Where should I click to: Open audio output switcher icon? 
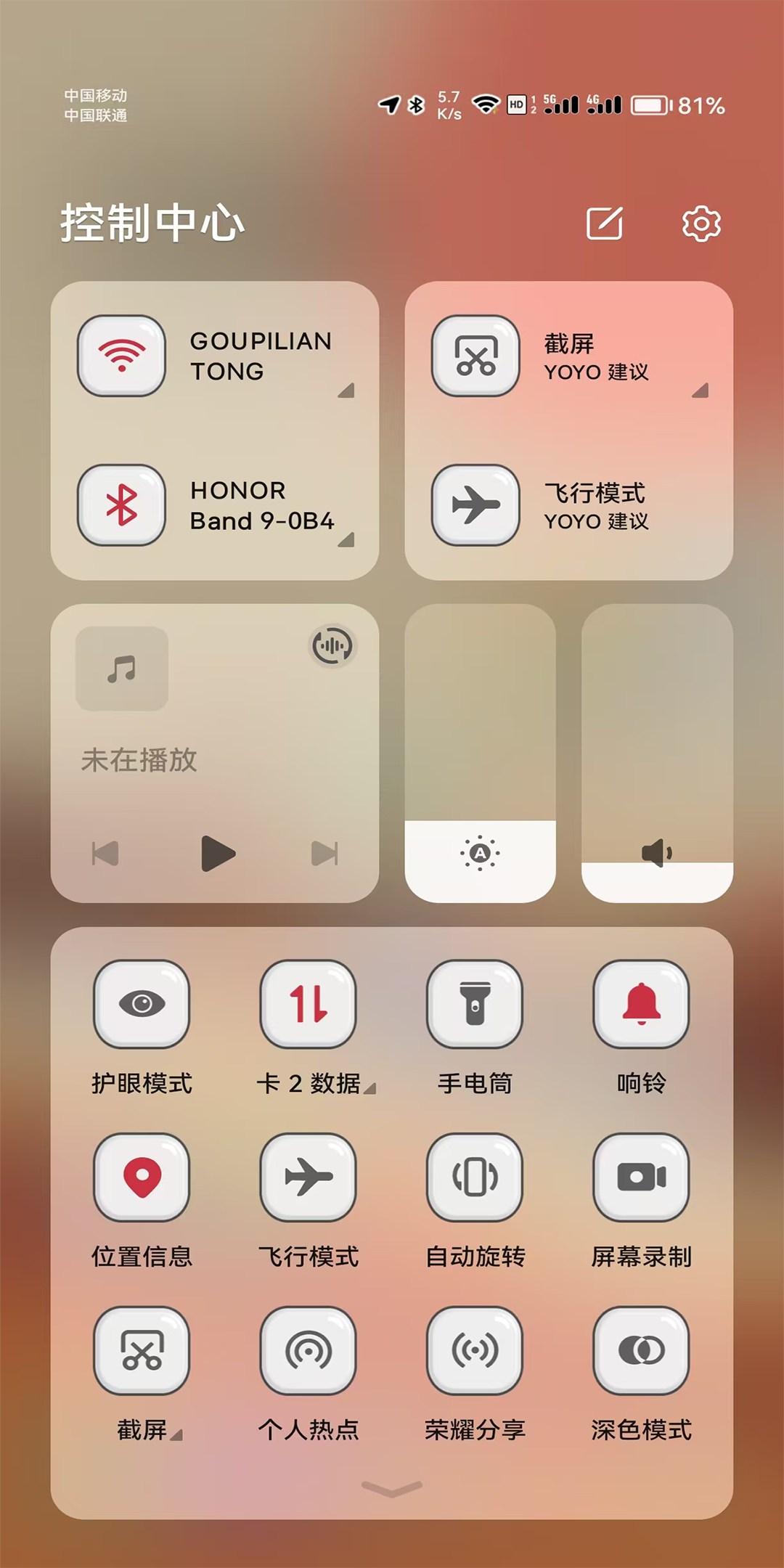(x=332, y=645)
